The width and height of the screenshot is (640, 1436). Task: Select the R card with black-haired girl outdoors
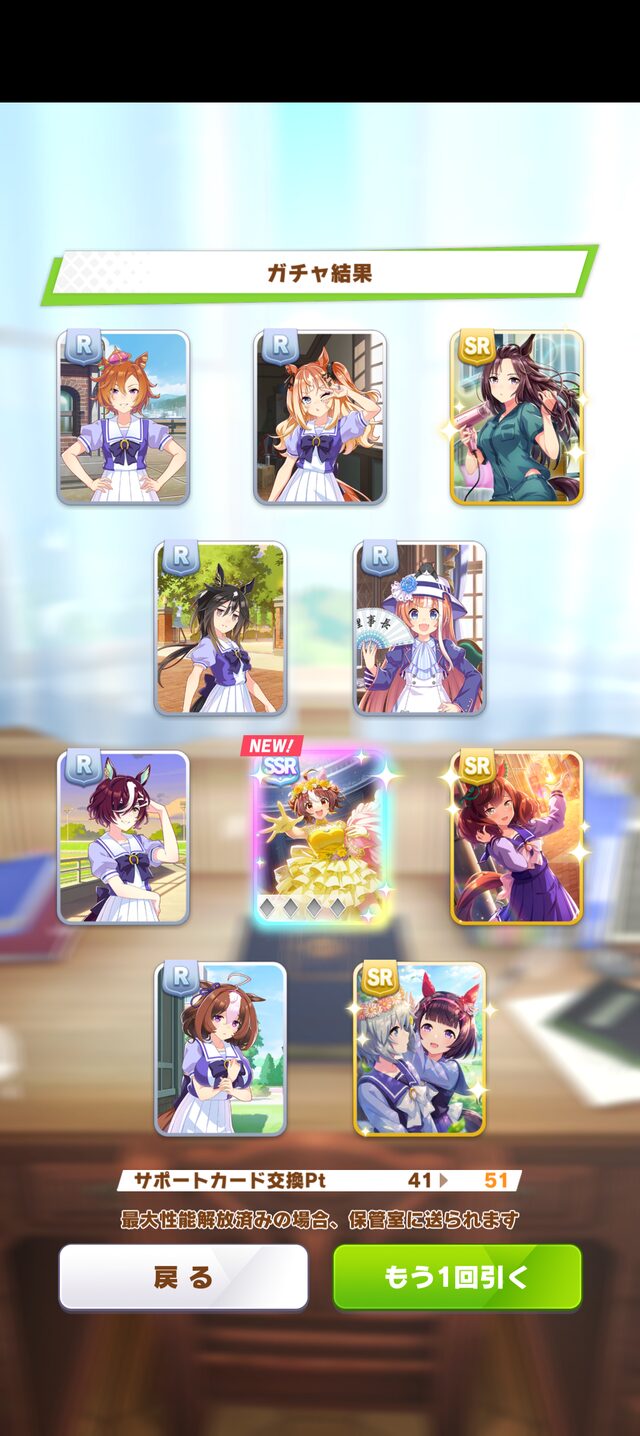221,628
